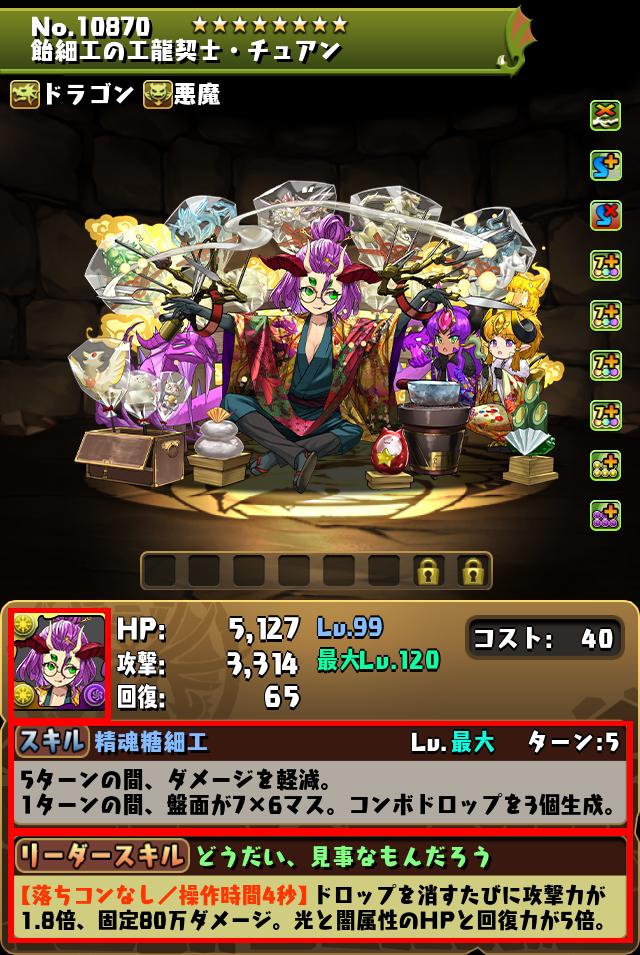Tap Chuan's monster portrait icon
The image size is (640, 955).
click(59, 665)
